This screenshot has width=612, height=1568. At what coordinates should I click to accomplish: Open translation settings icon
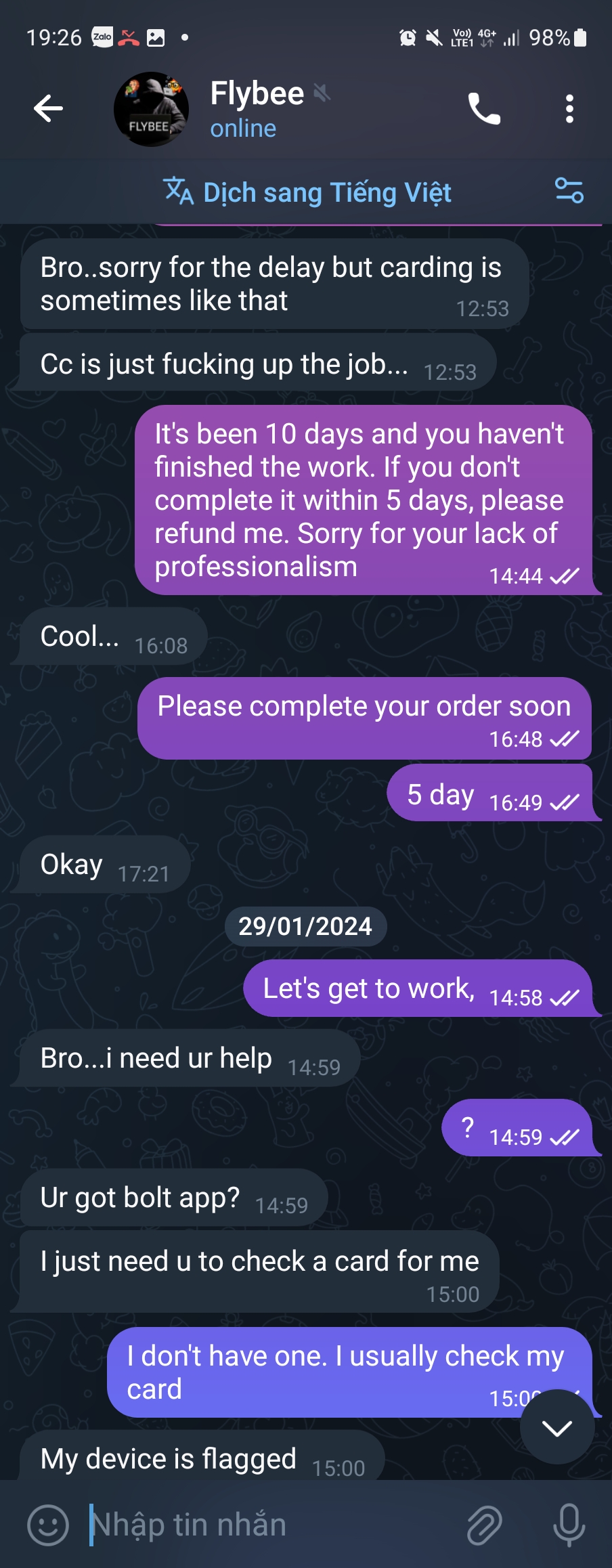point(569,191)
